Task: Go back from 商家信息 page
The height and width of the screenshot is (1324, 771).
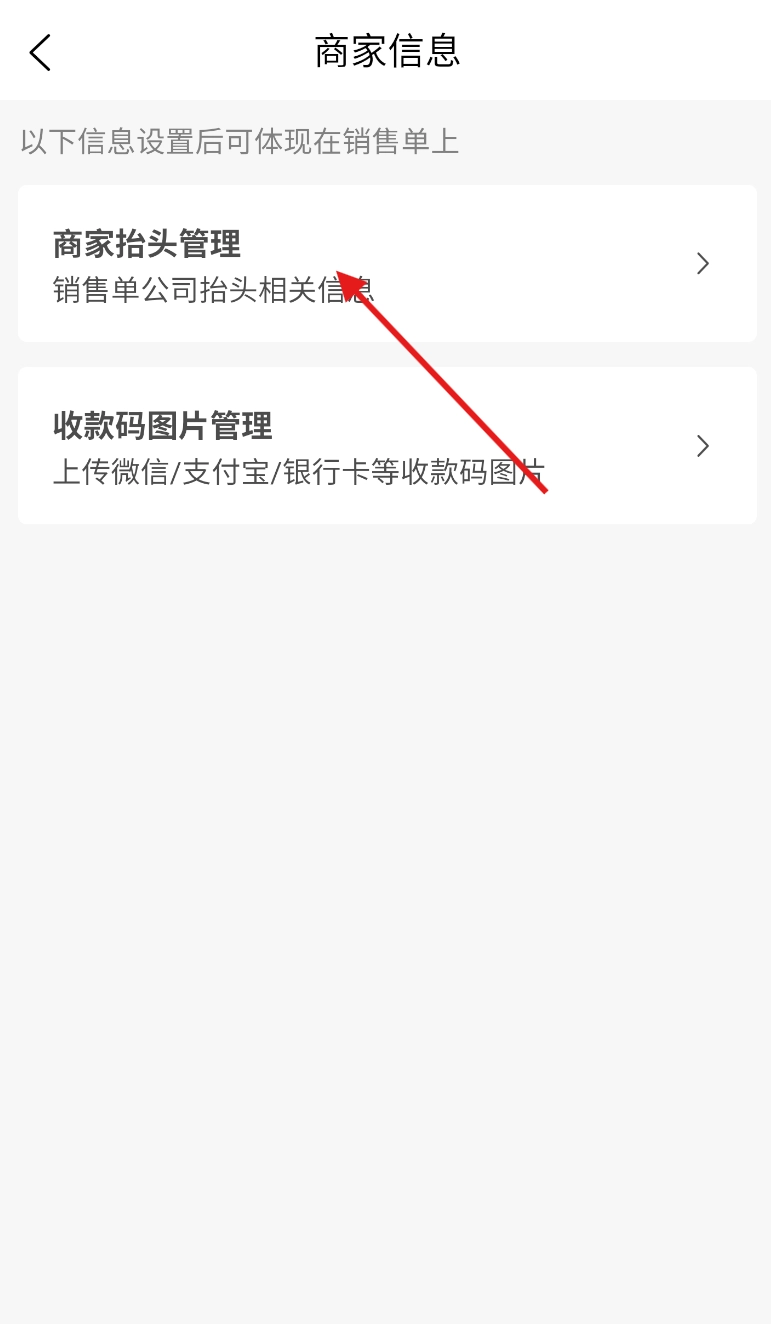Action: pyautogui.click(x=40, y=52)
